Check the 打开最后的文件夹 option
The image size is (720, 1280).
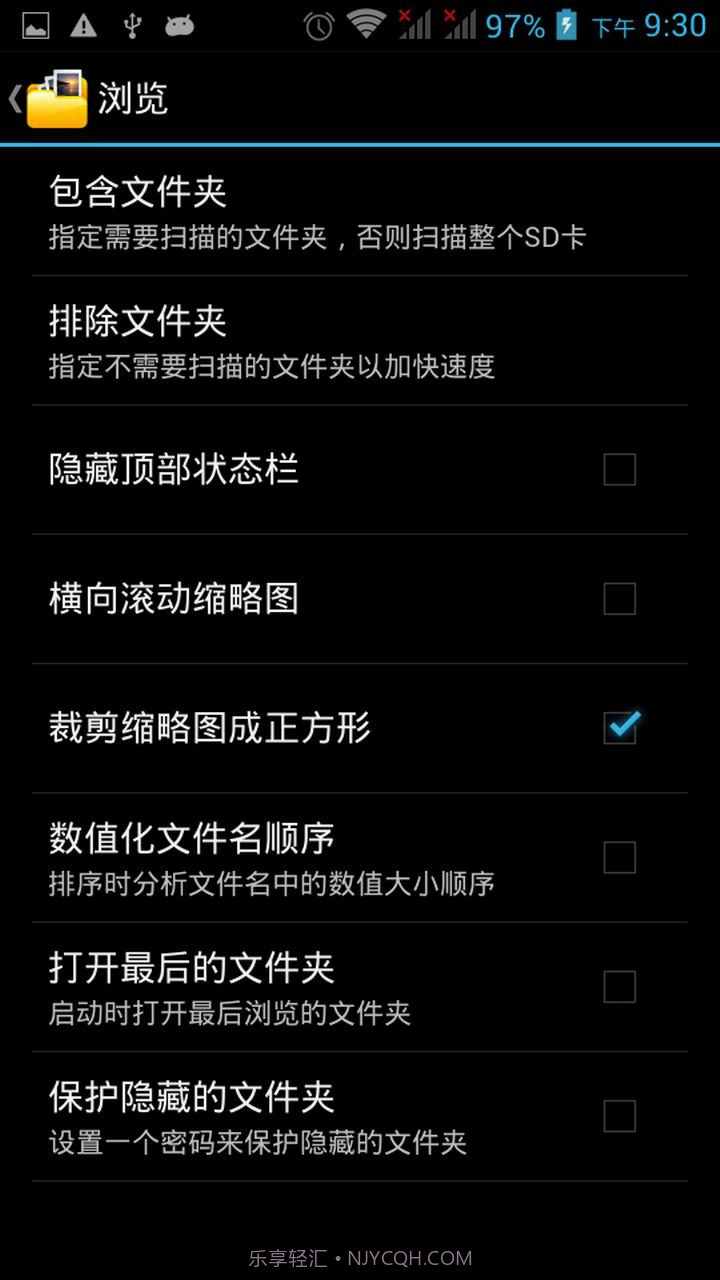[x=622, y=987]
